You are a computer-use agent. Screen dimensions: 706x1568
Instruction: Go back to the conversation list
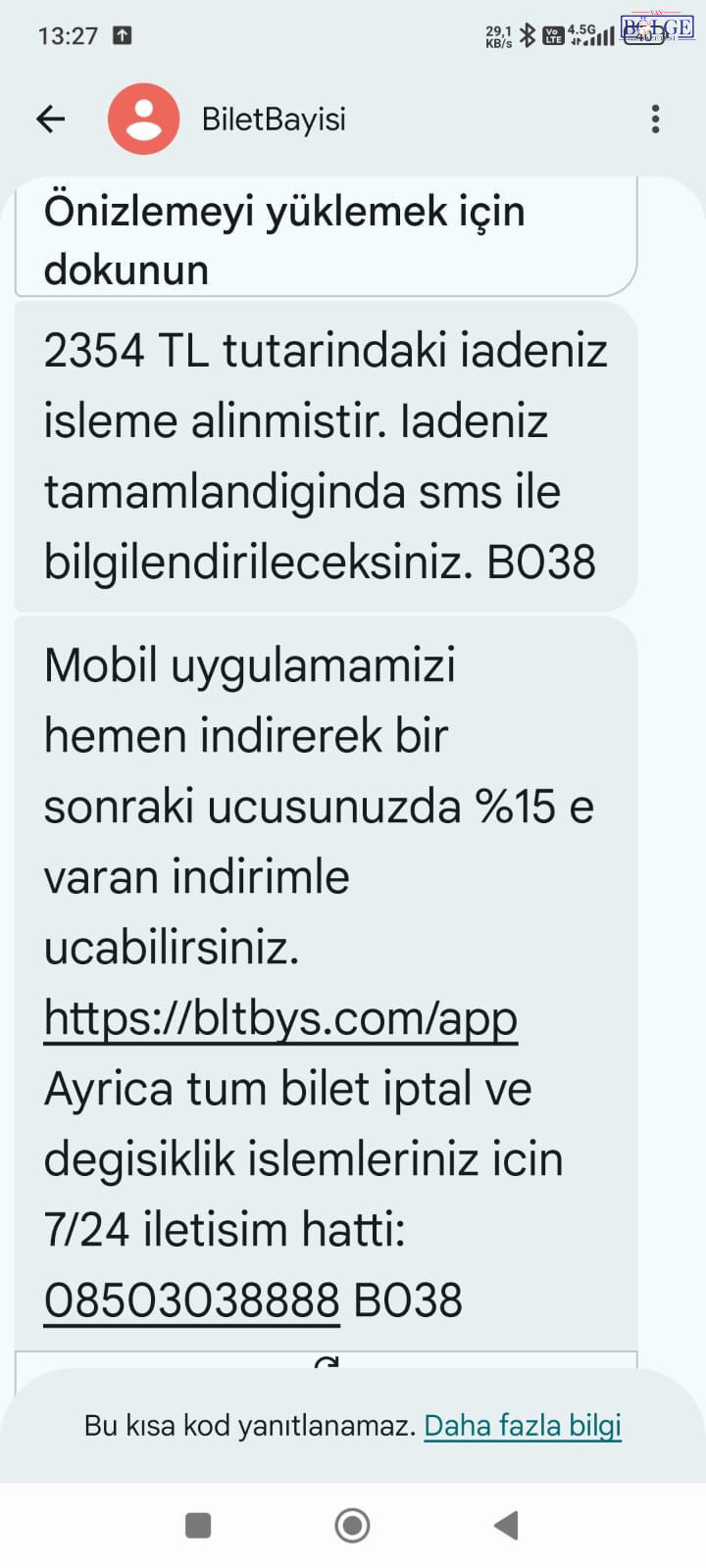coord(50,120)
